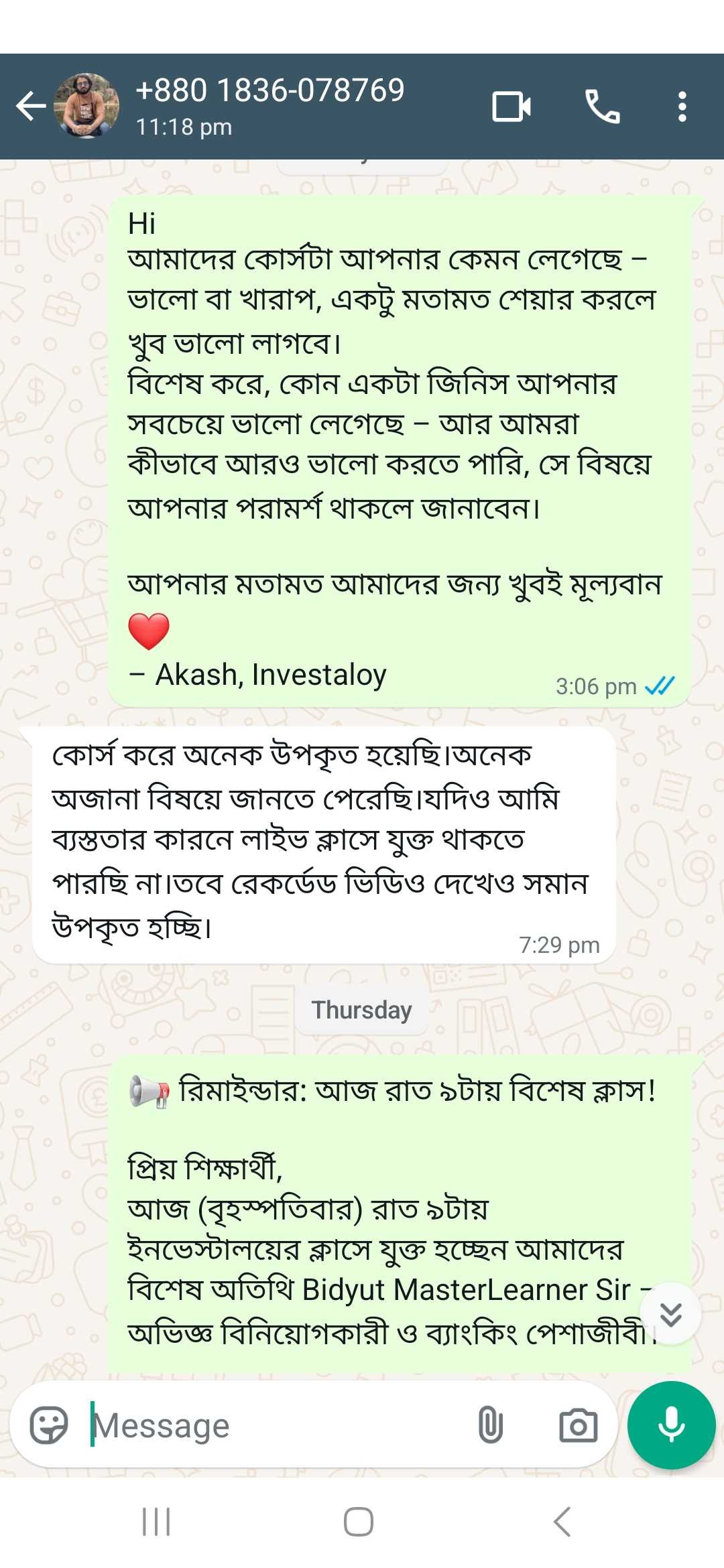Go back to the chats list
The image size is (724, 1568).
(31, 106)
